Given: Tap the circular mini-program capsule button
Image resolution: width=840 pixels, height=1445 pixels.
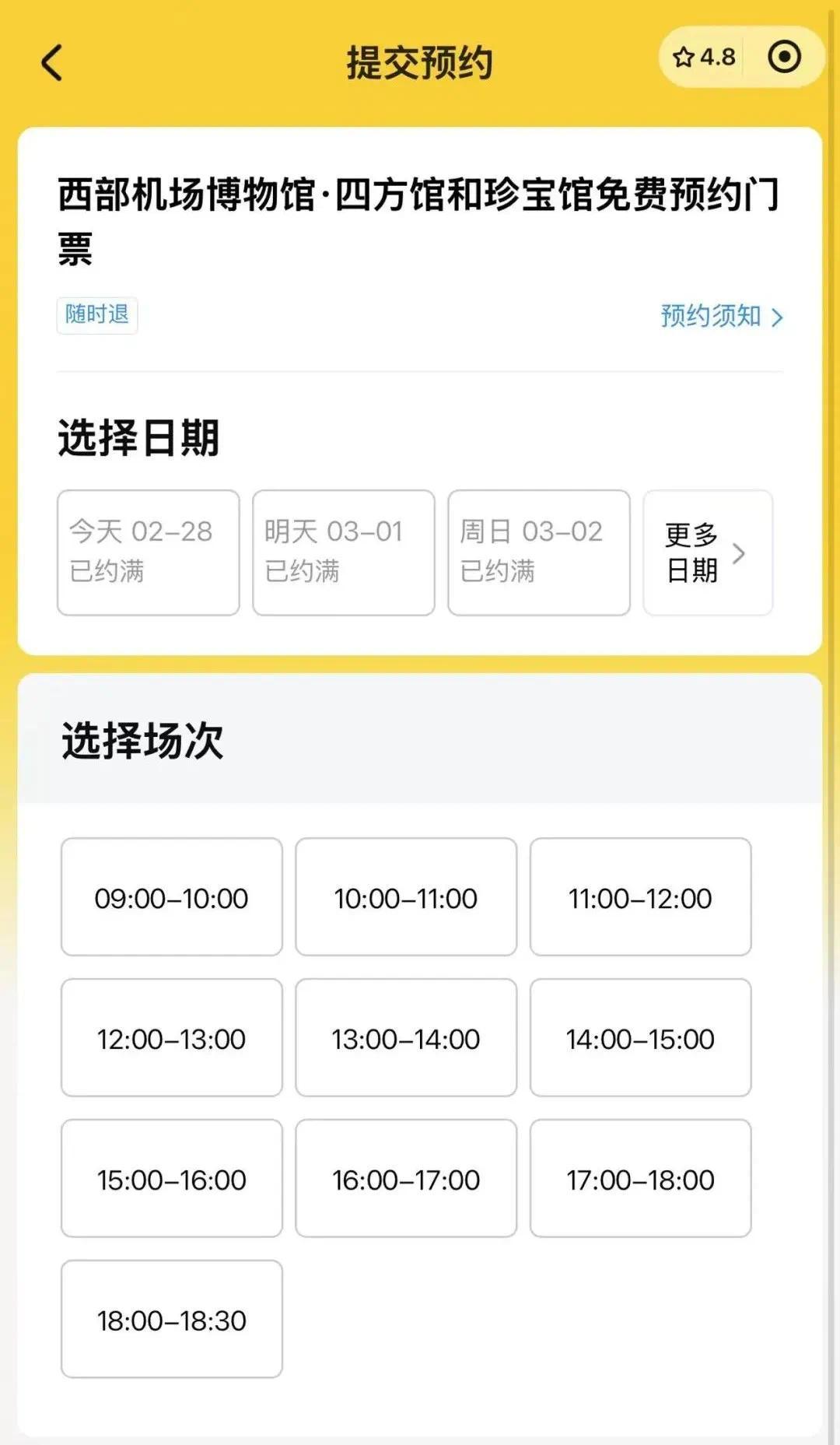Looking at the screenshot, I should point(786,56).
